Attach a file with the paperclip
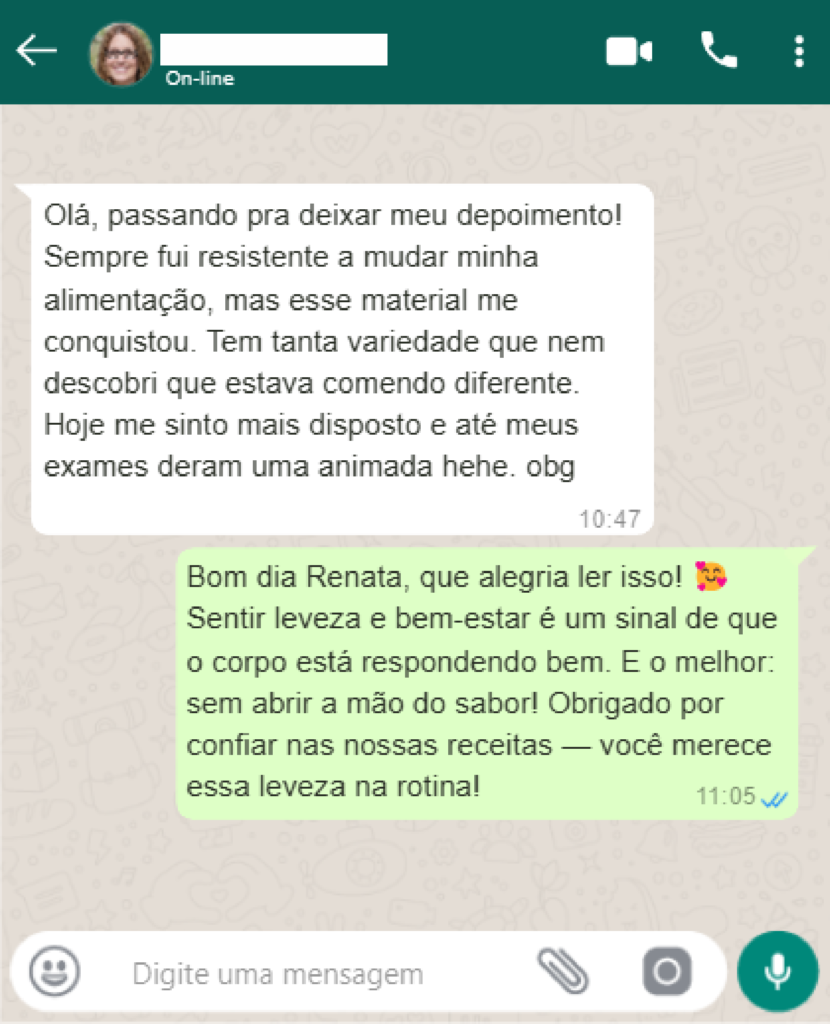The width and height of the screenshot is (830, 1024). (563, 971)
